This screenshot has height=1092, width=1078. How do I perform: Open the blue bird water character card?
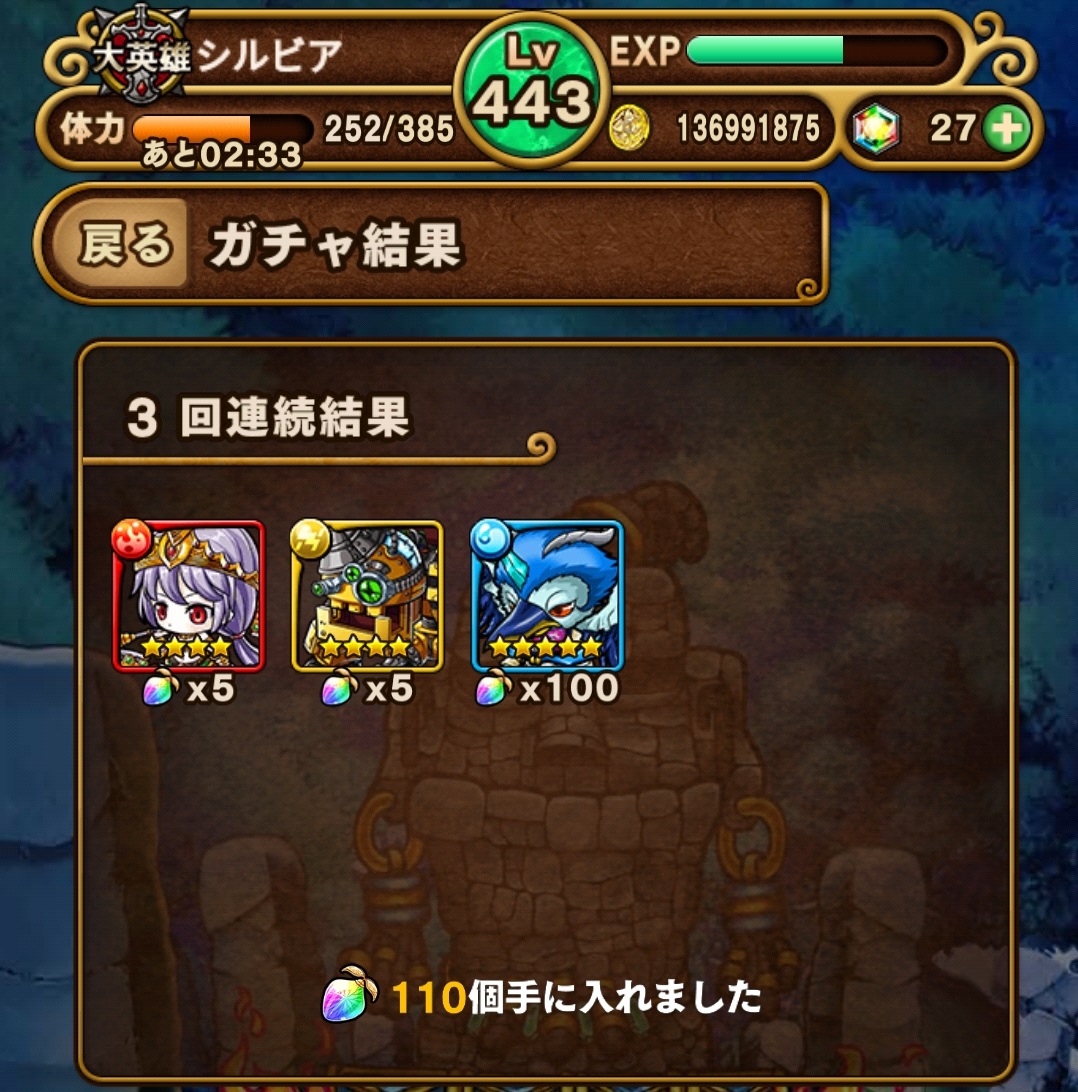(x=547, y=595)
